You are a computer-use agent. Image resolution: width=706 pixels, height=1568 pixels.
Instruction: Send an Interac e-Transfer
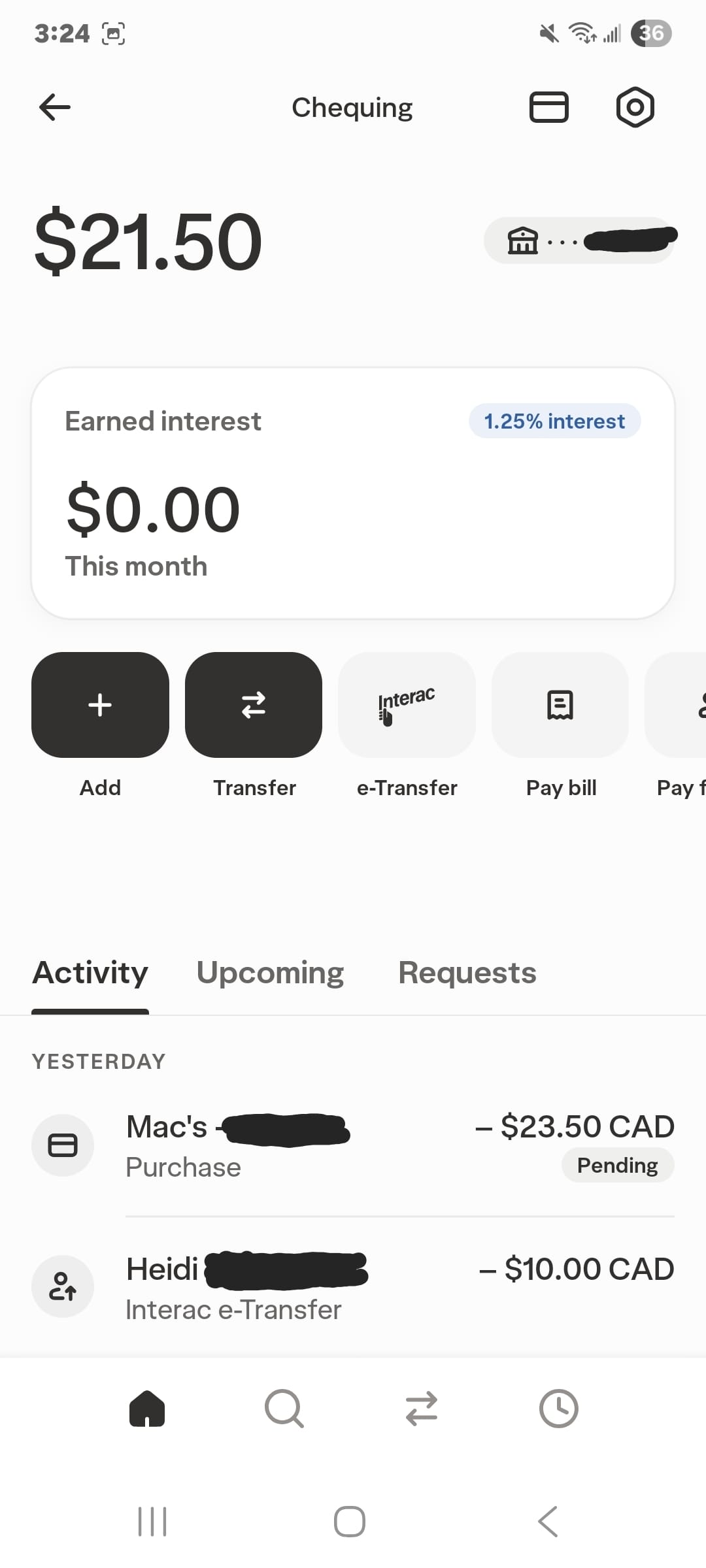click(407, 705)
